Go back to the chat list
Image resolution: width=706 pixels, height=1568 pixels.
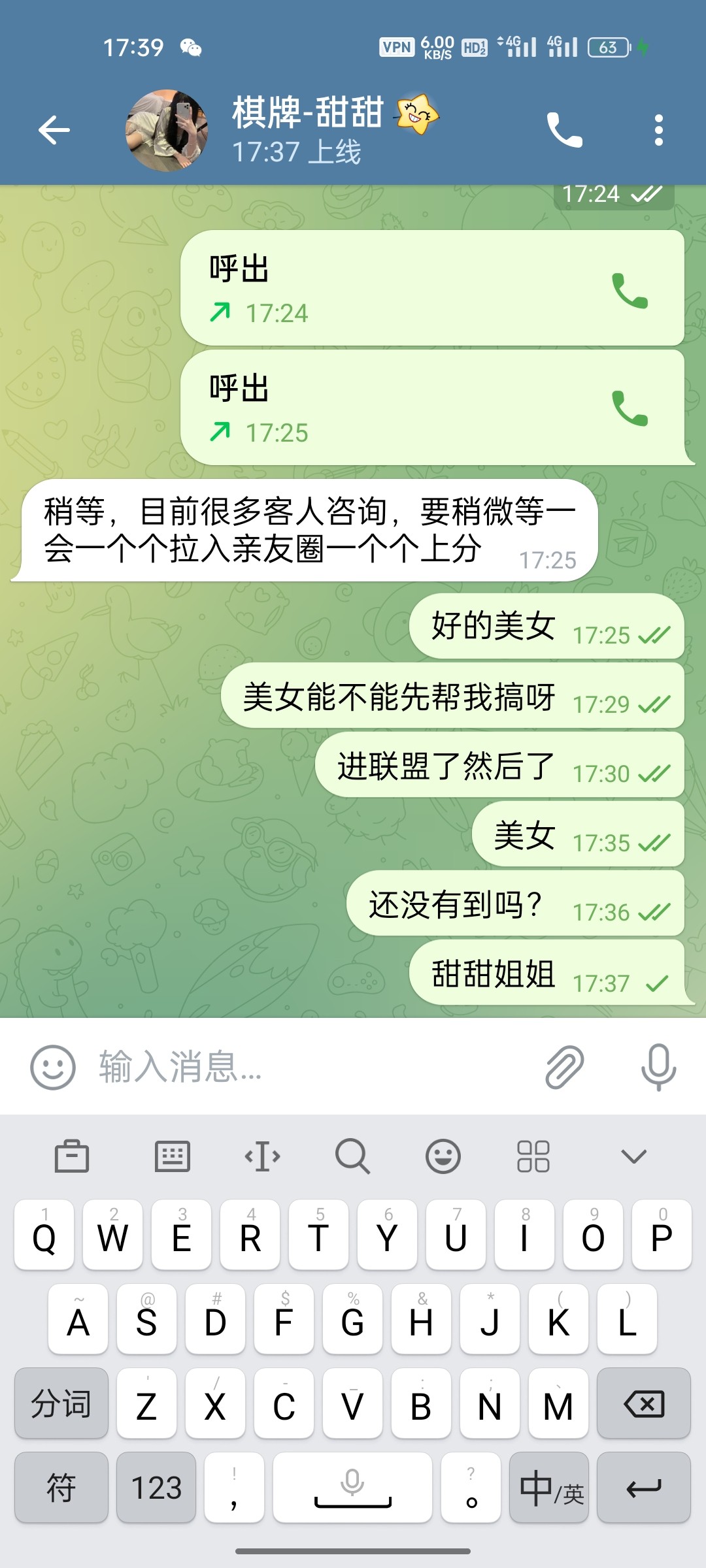54,130
